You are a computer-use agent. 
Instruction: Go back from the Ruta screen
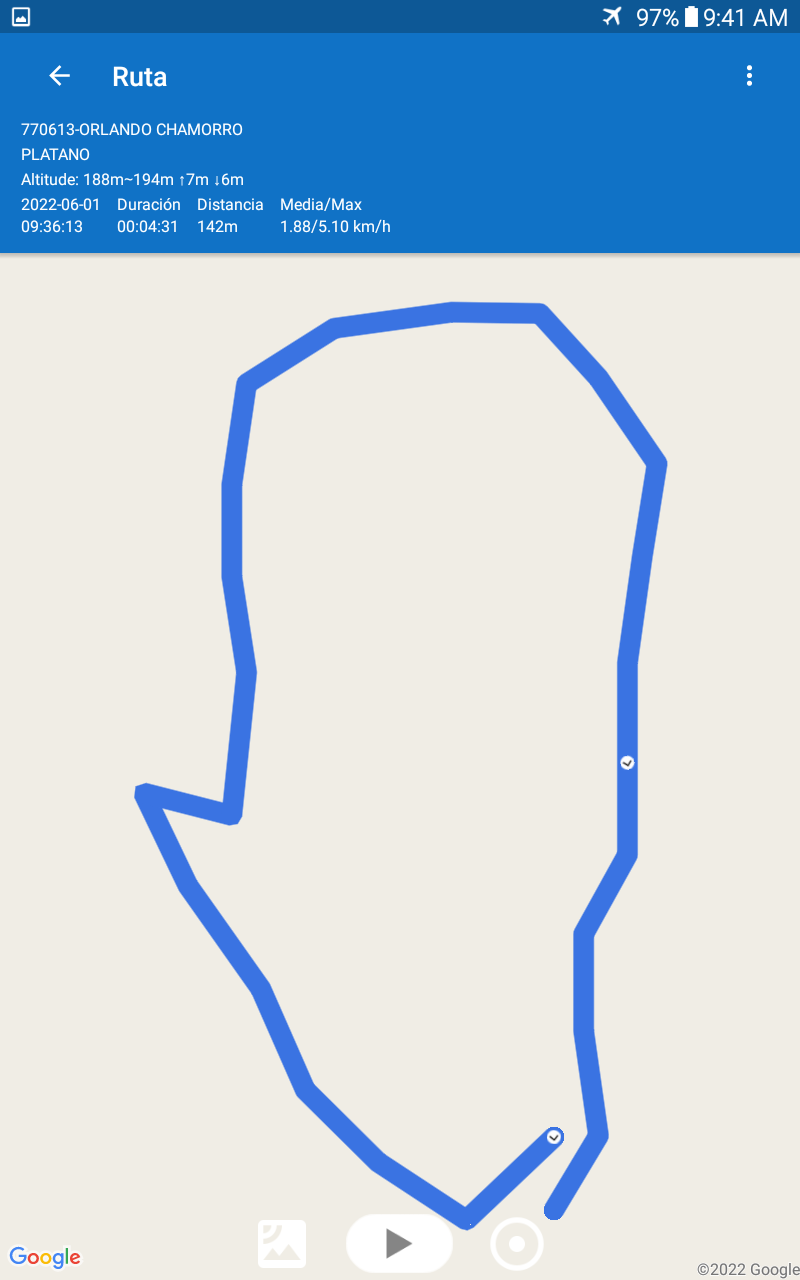point(59,76)
